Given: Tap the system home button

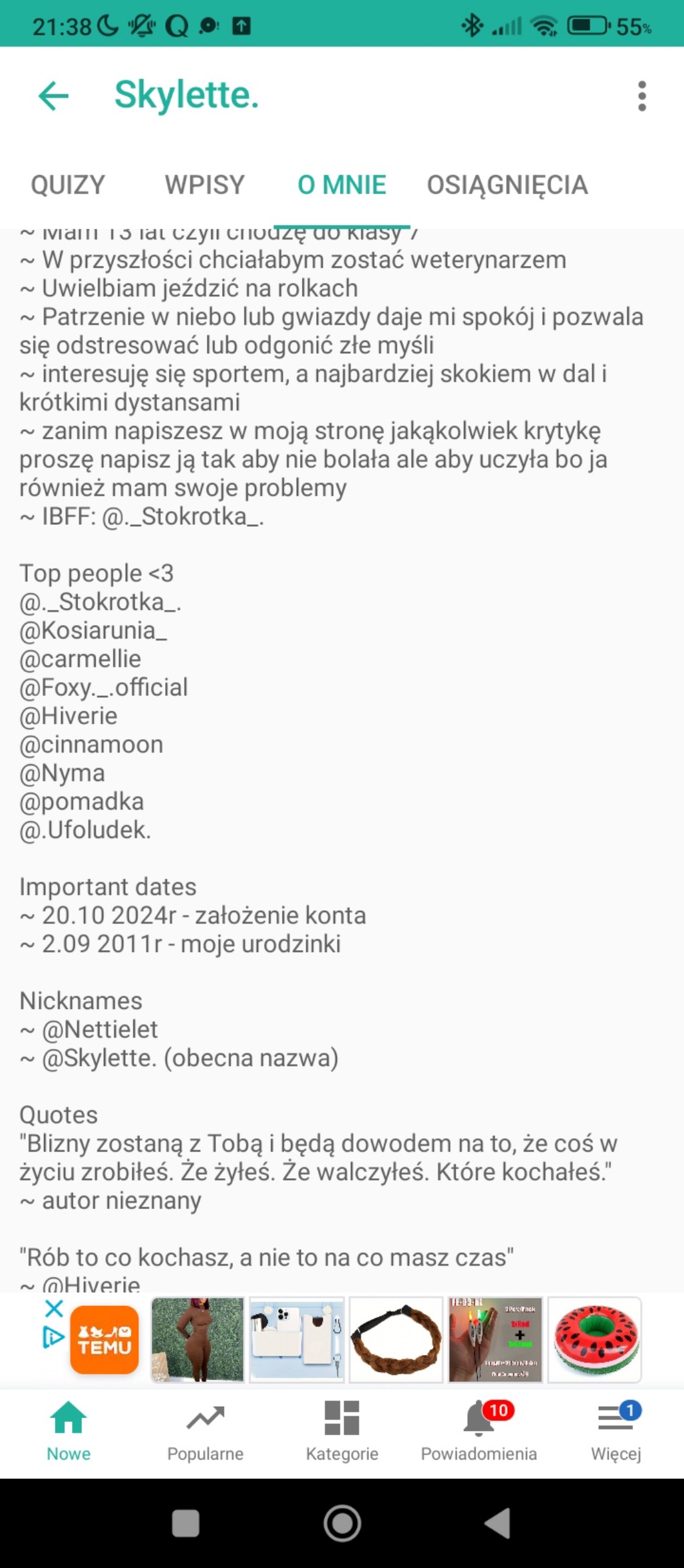Looking at the screenshot, I should (x=342, y=1523).
